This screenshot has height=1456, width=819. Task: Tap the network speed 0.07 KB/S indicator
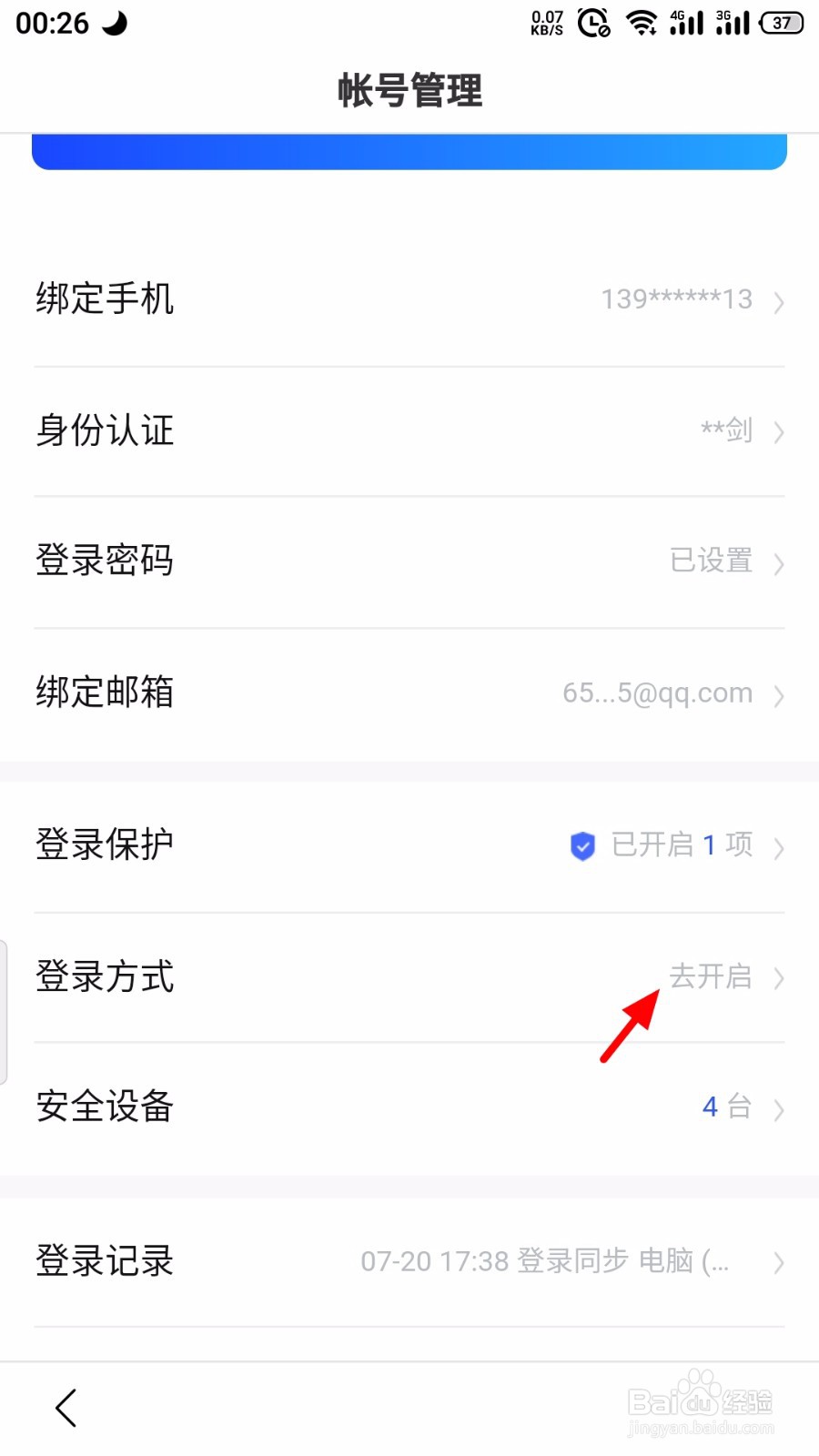tap(546, 23)
